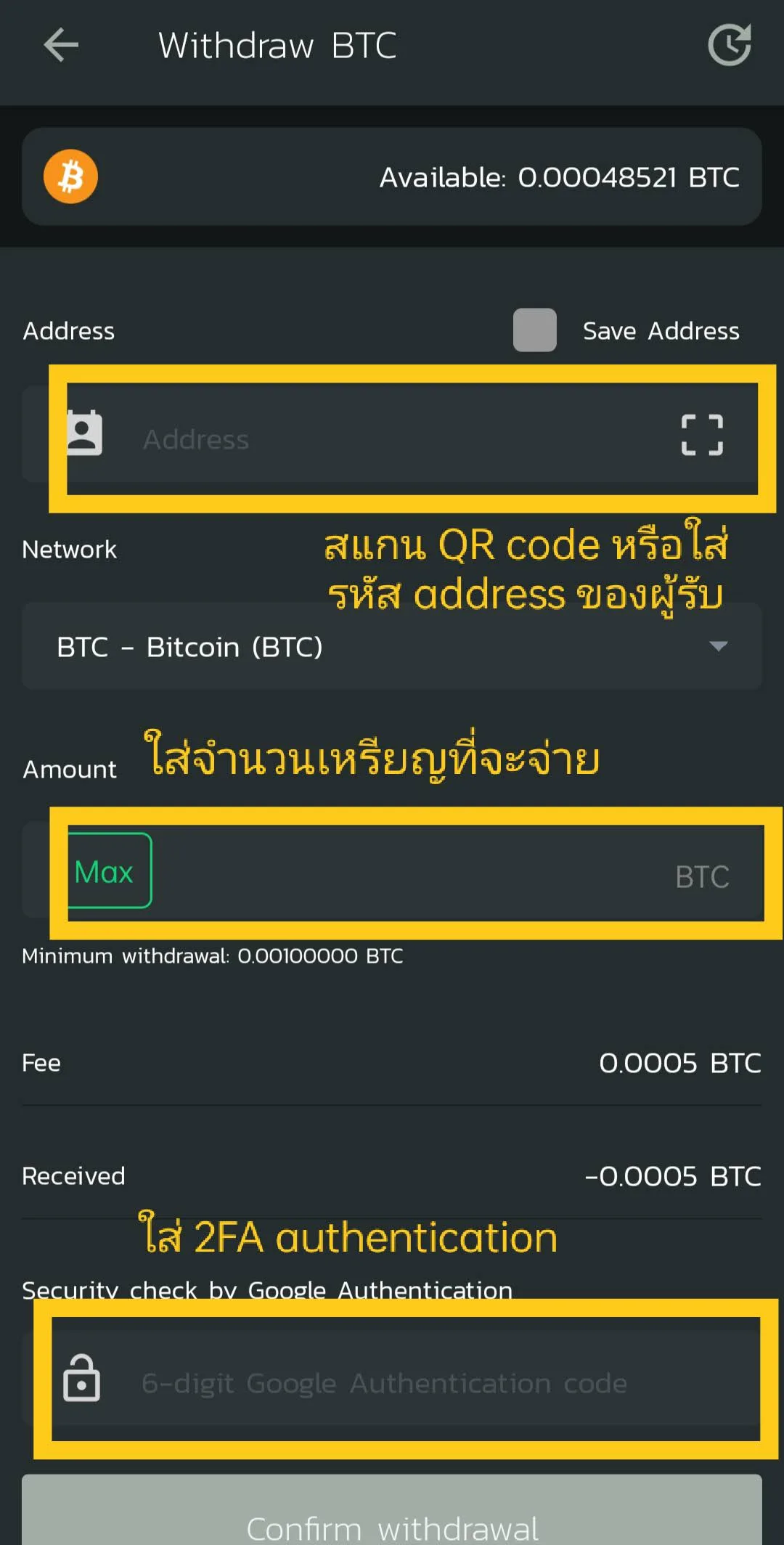Tap the back arrow to exit Withdraw BTC

(x=62, y=45)
